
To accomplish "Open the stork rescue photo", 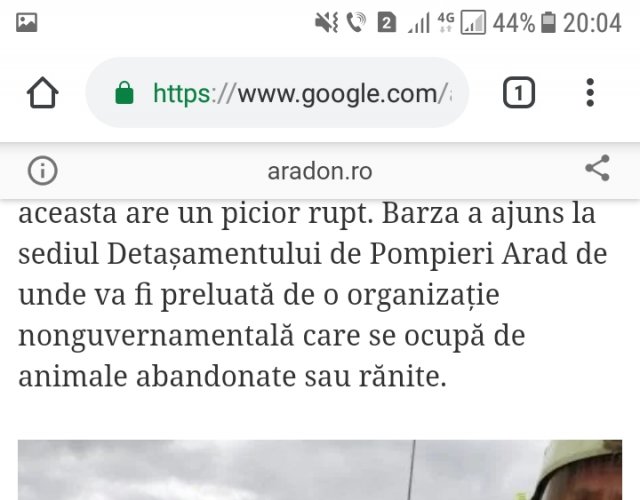I will point(320,470).
